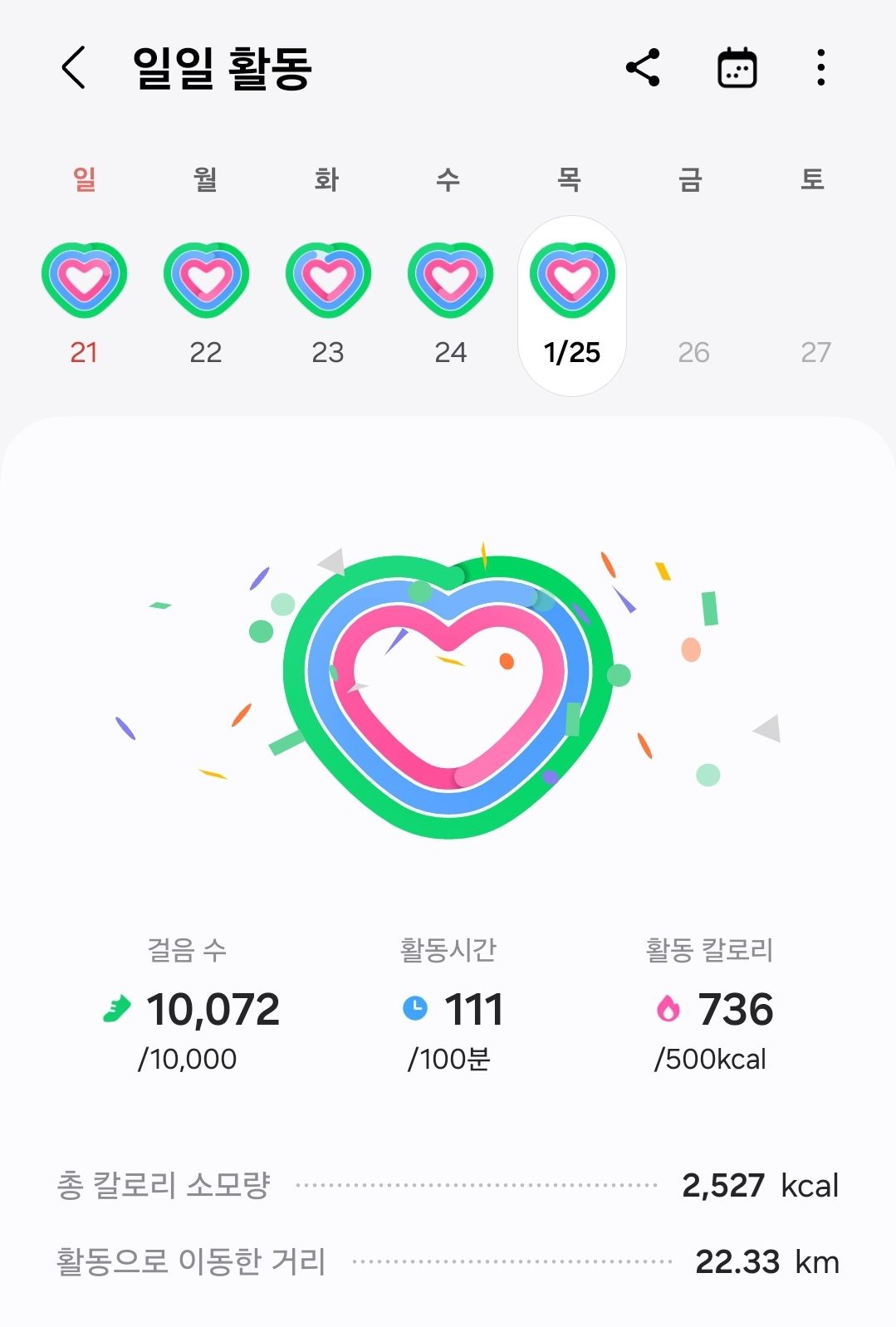Go back from 일일 활동

[73, 67]
